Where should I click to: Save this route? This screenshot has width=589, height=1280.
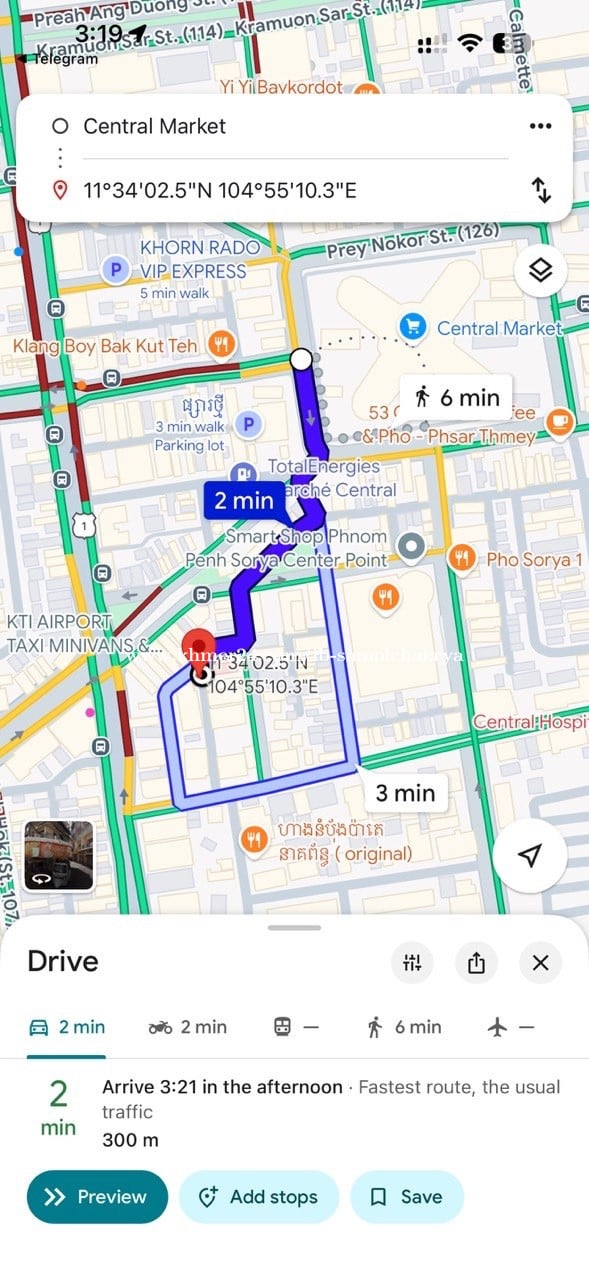(x=407, y=1197)
